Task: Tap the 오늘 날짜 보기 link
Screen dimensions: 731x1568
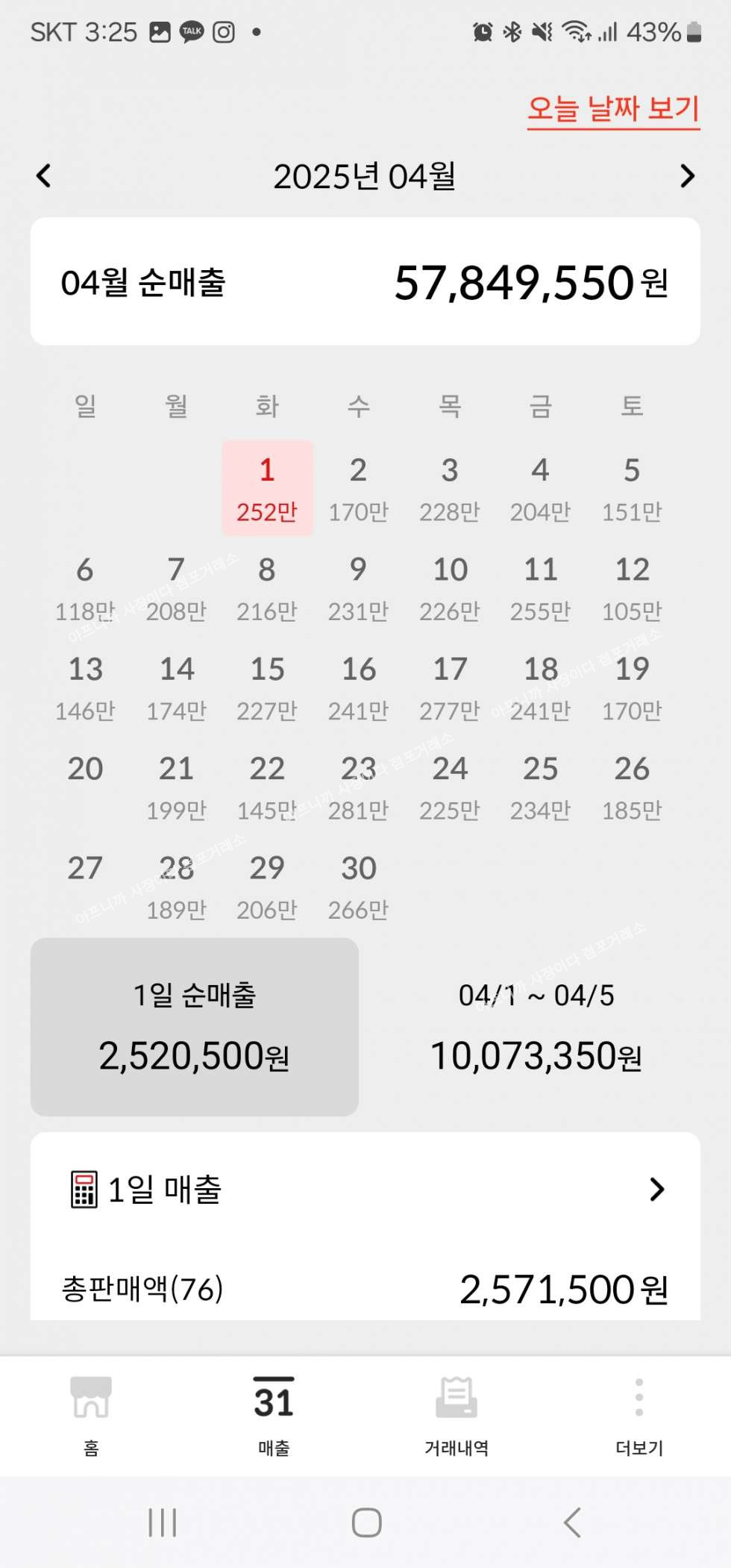Action: (x=613, y=110)
